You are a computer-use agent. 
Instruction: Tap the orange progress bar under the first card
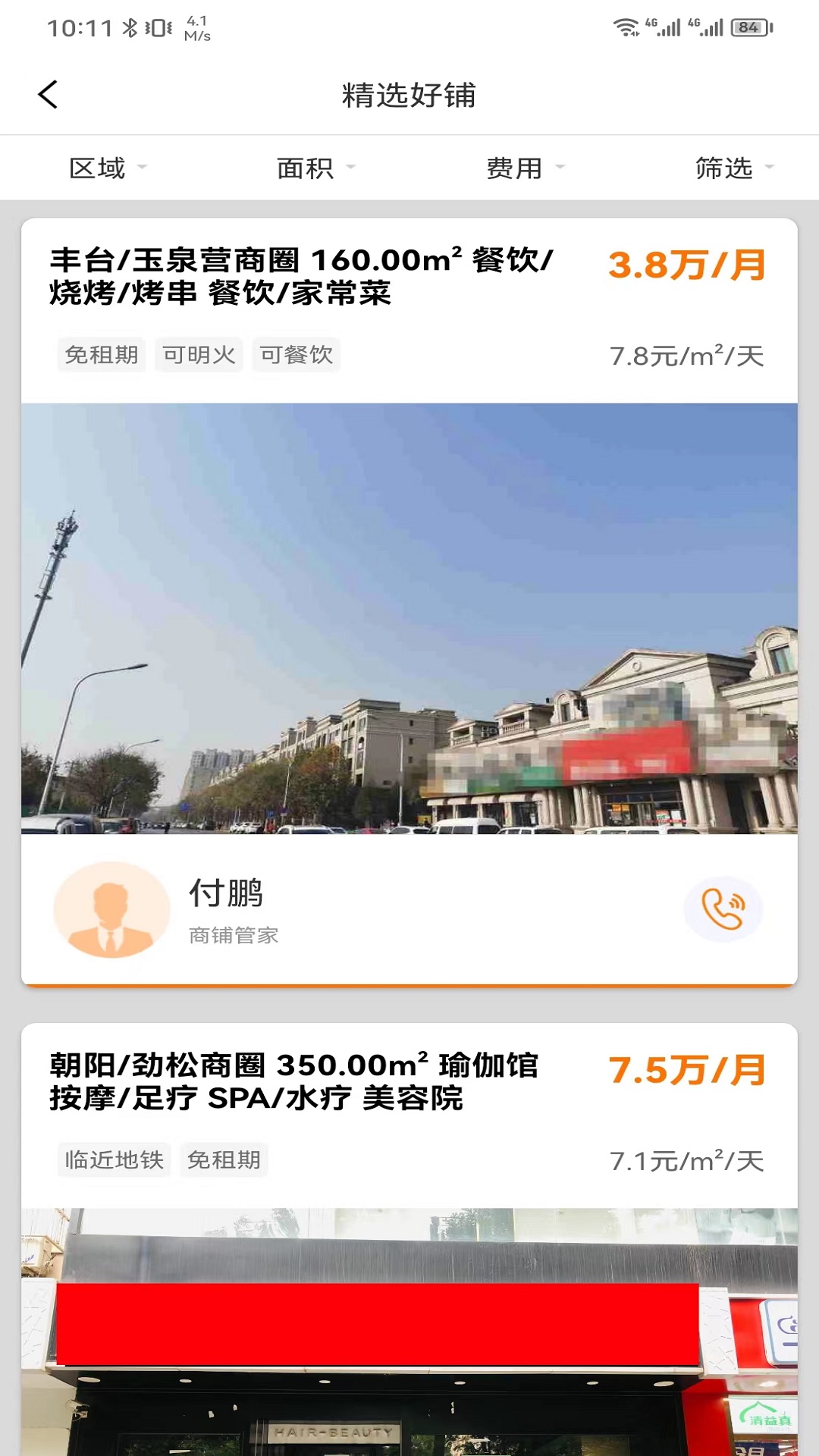tap(409, 984)
